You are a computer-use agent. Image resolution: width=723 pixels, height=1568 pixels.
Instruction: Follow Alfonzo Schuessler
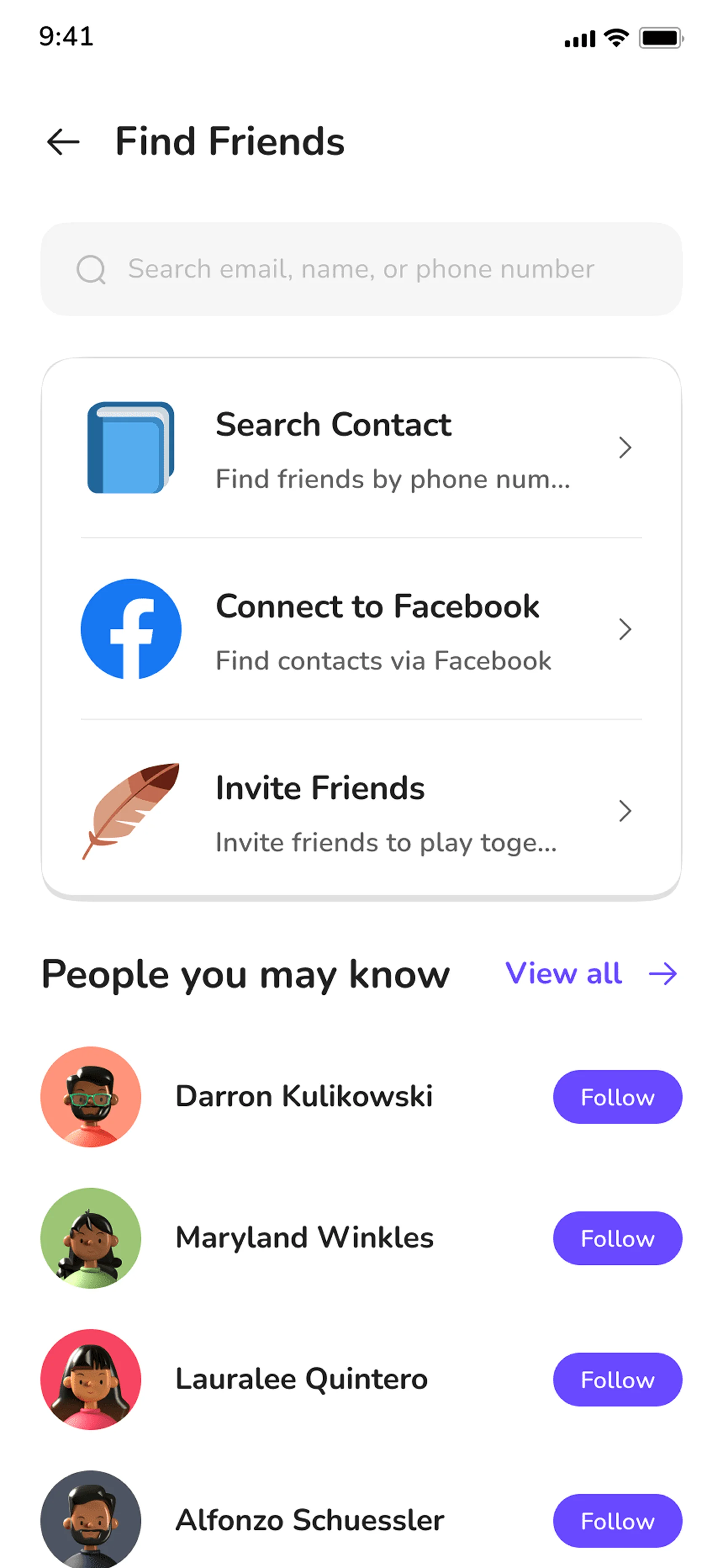pos(617,1520)
